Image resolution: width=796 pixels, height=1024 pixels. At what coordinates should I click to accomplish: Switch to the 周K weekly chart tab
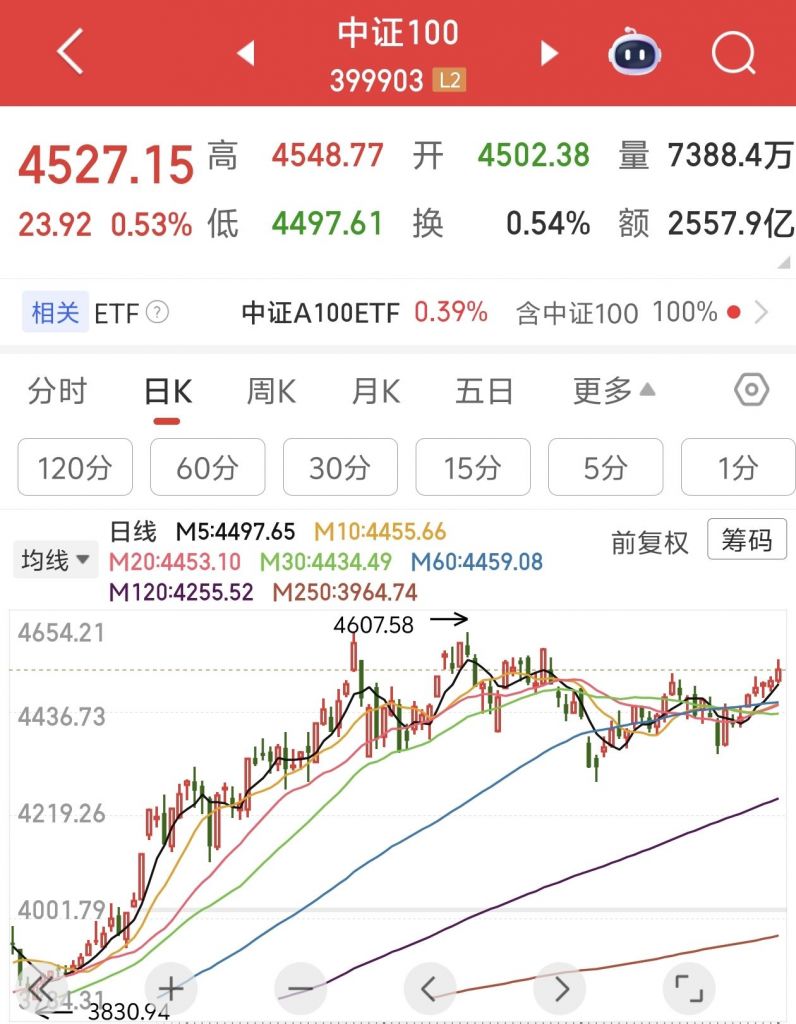click(269, 392)
